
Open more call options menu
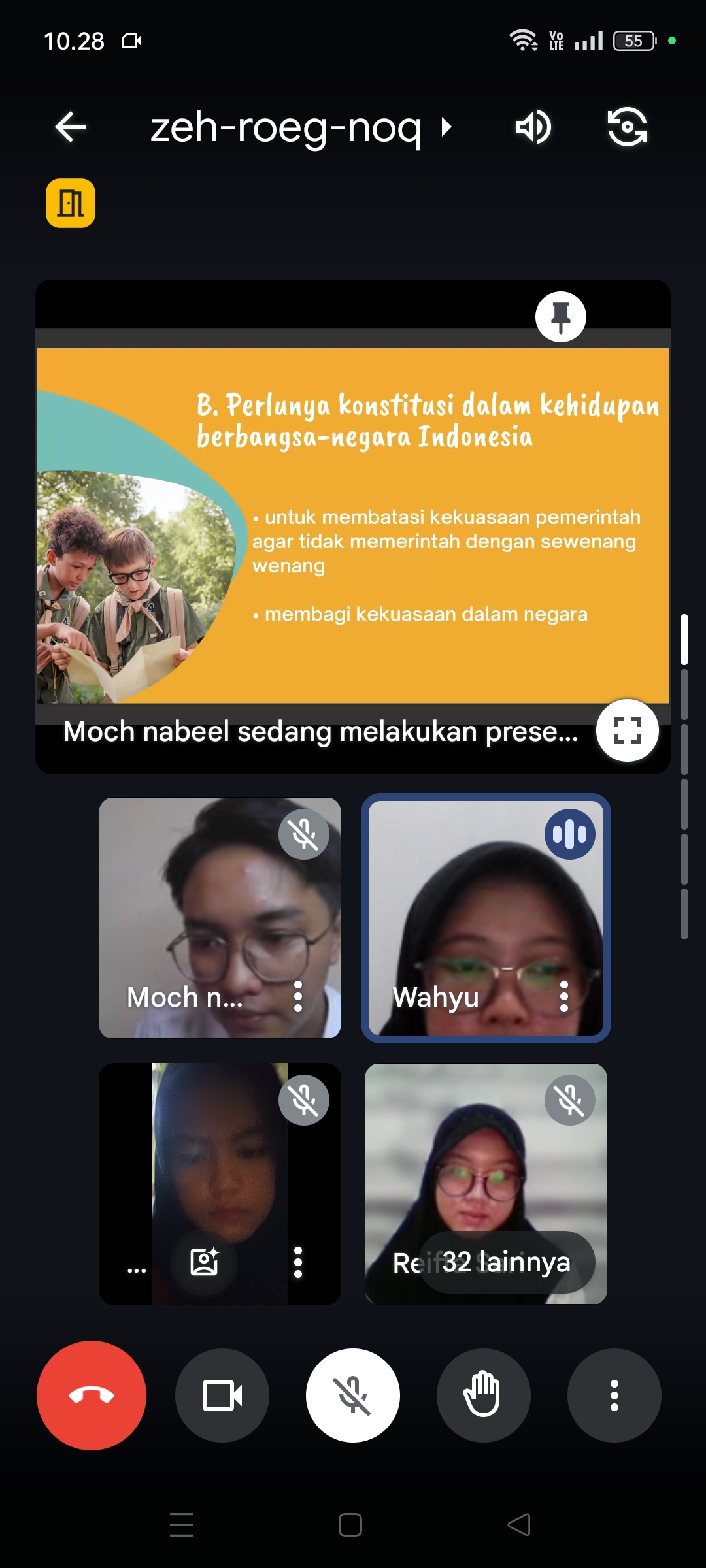[614, 1395]
